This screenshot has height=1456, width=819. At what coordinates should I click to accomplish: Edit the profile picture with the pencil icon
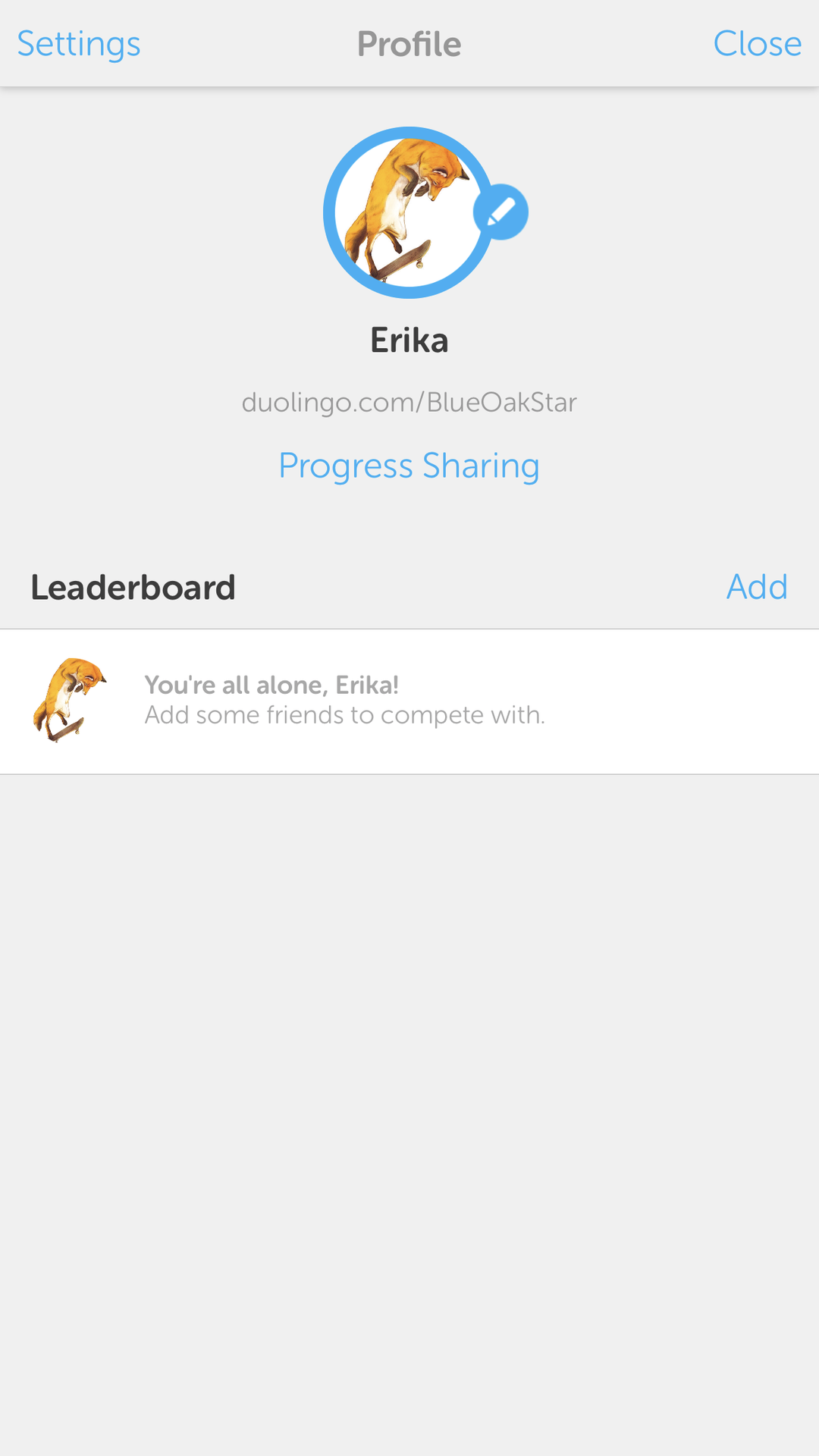point(500,212)
